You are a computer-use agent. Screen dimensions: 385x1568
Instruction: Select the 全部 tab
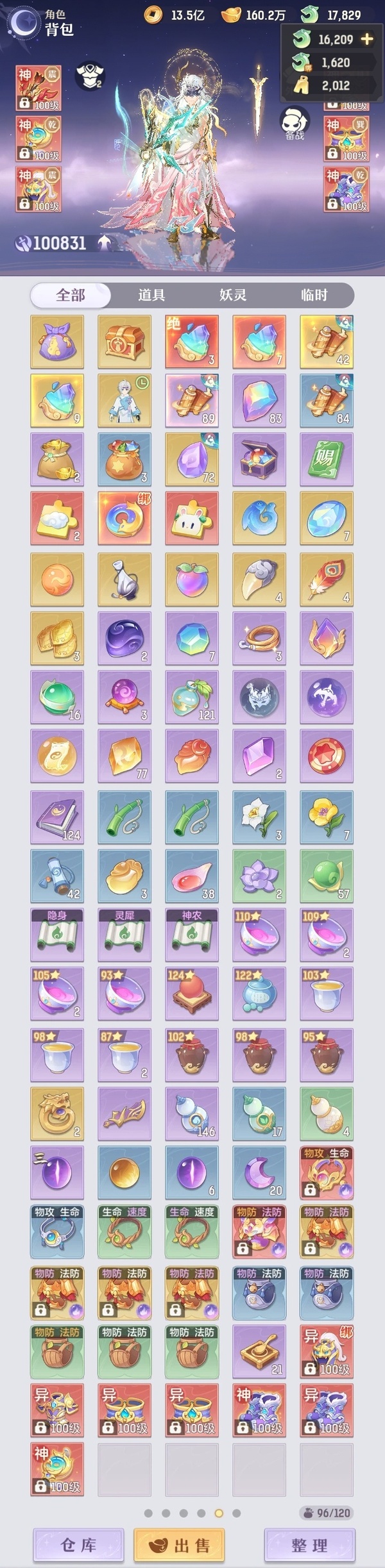click(71, 295)
